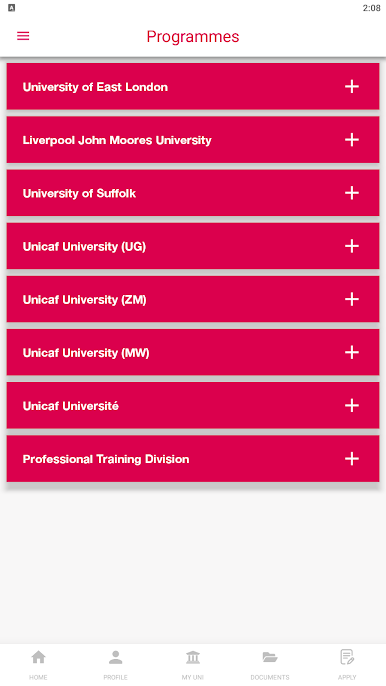386x686 pixels.
Task: Switch to the Documents tab
Action: tap(270, 665)
